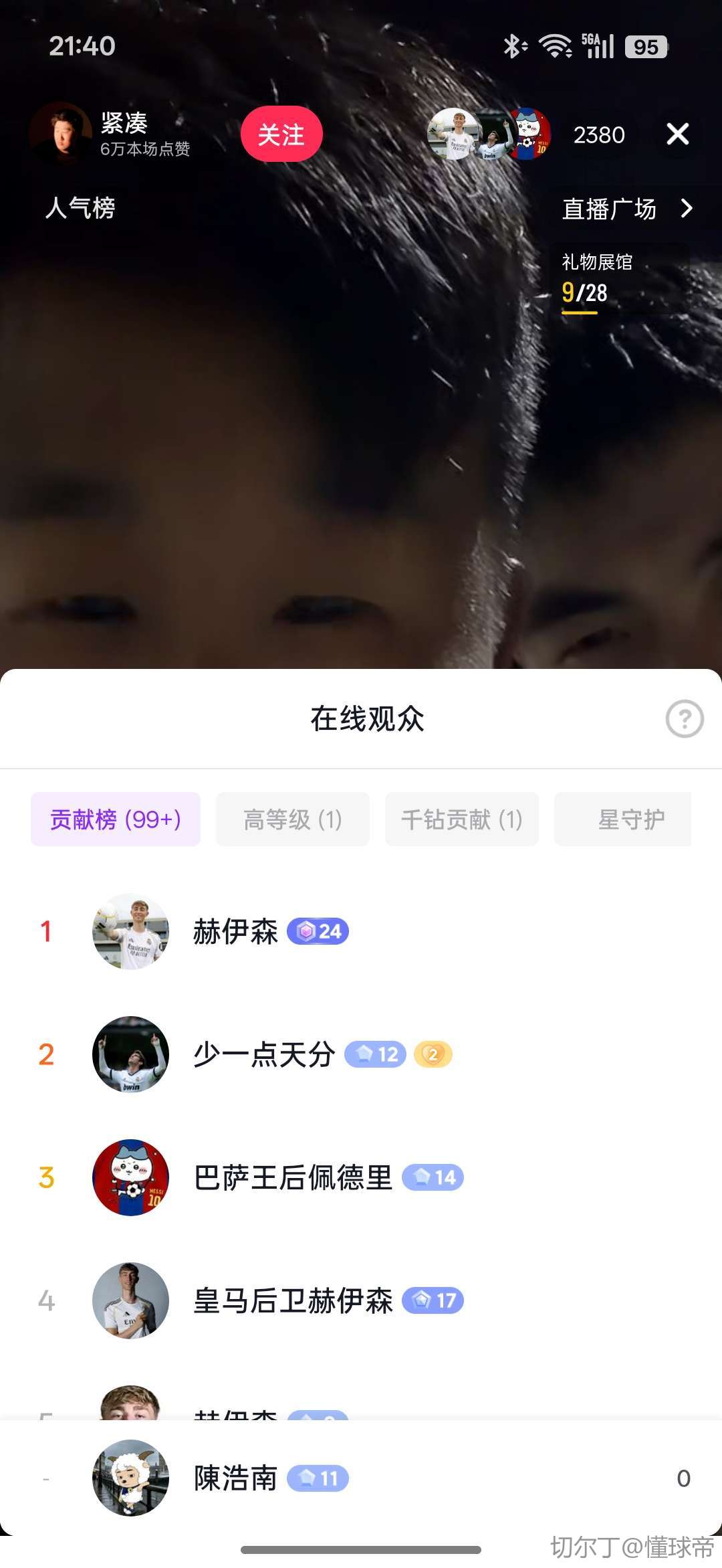Open rank 1 viewer 赫伊森
The image size is (722, 1568).
click(x=235, y=931)
